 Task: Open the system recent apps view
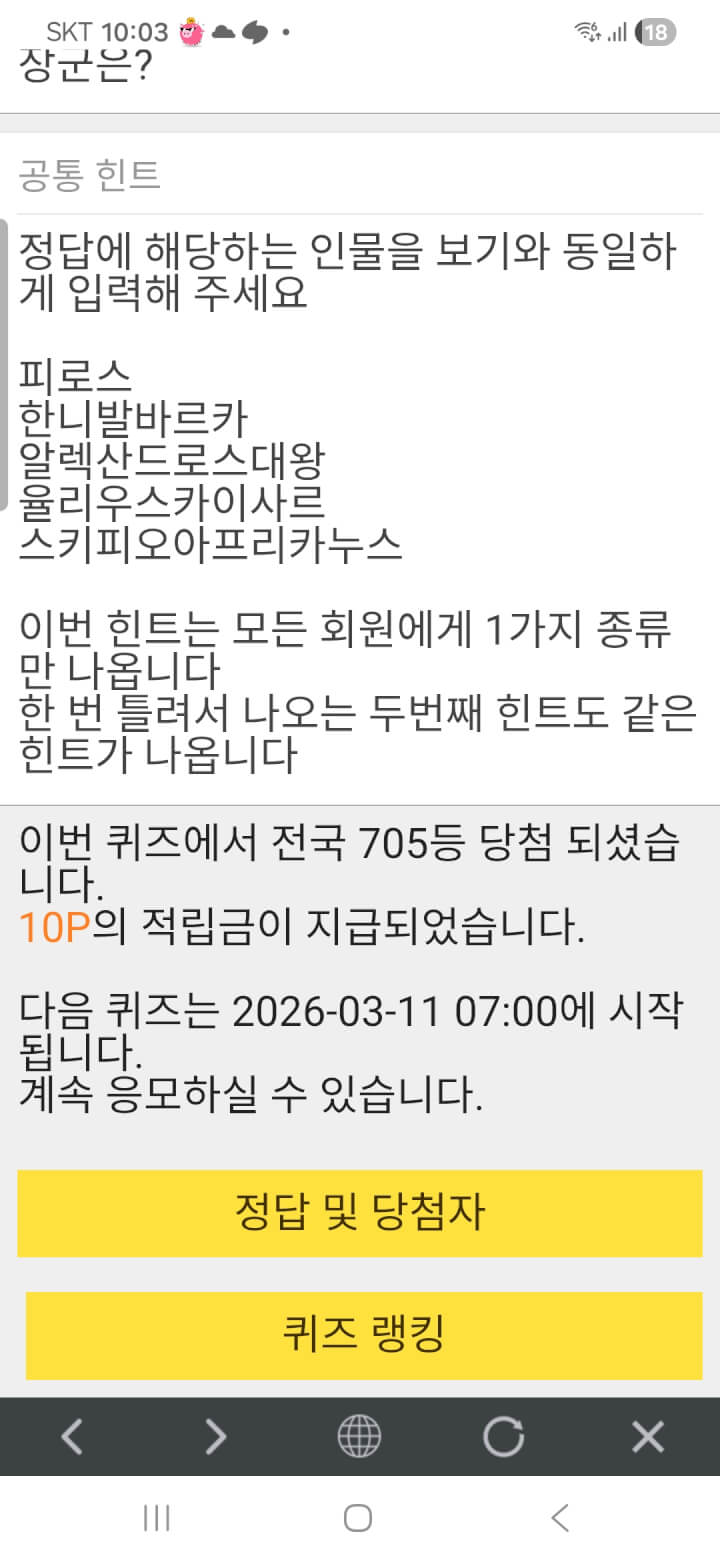[156, 1518]
